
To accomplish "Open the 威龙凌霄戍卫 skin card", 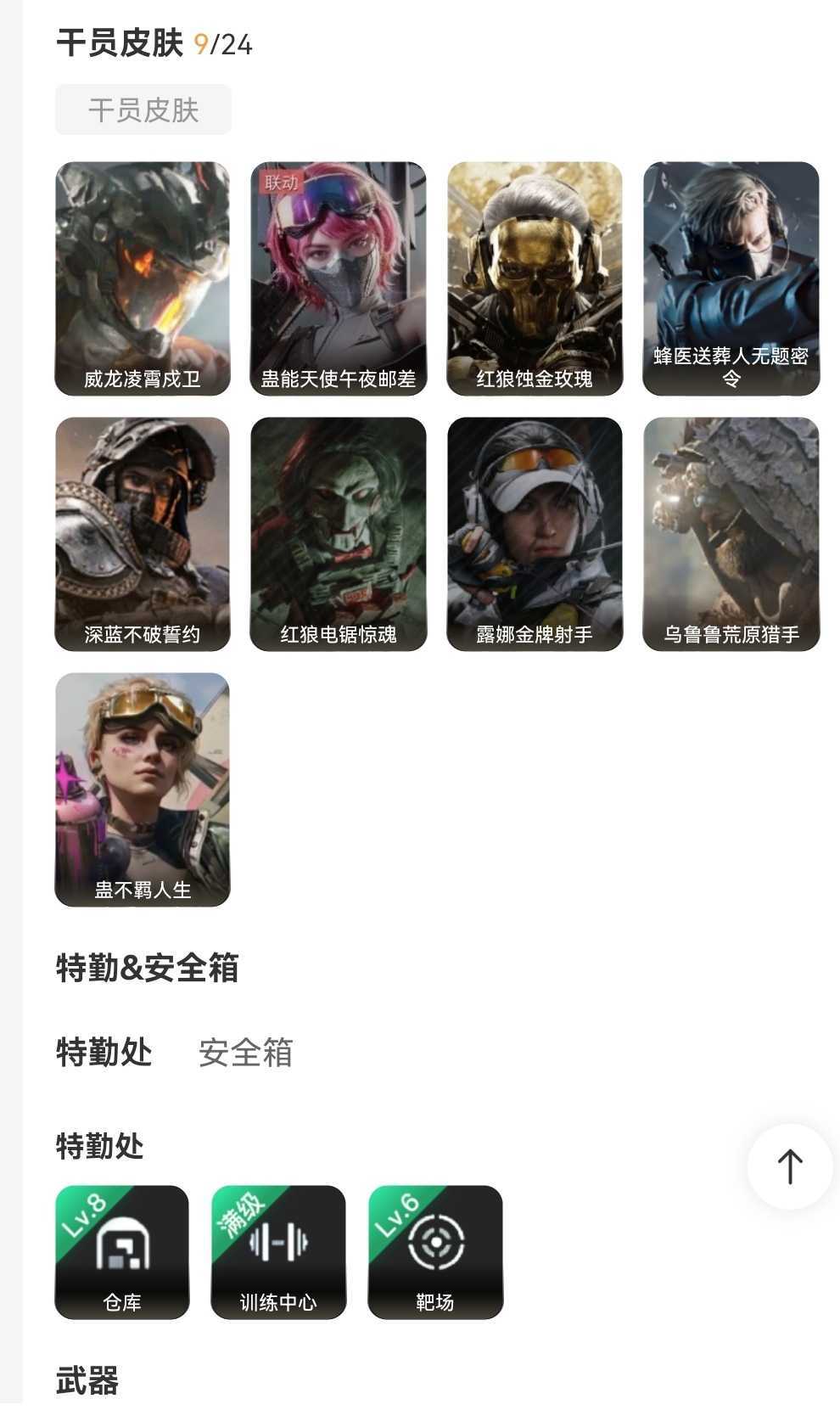I will click(x=143, y=278).
